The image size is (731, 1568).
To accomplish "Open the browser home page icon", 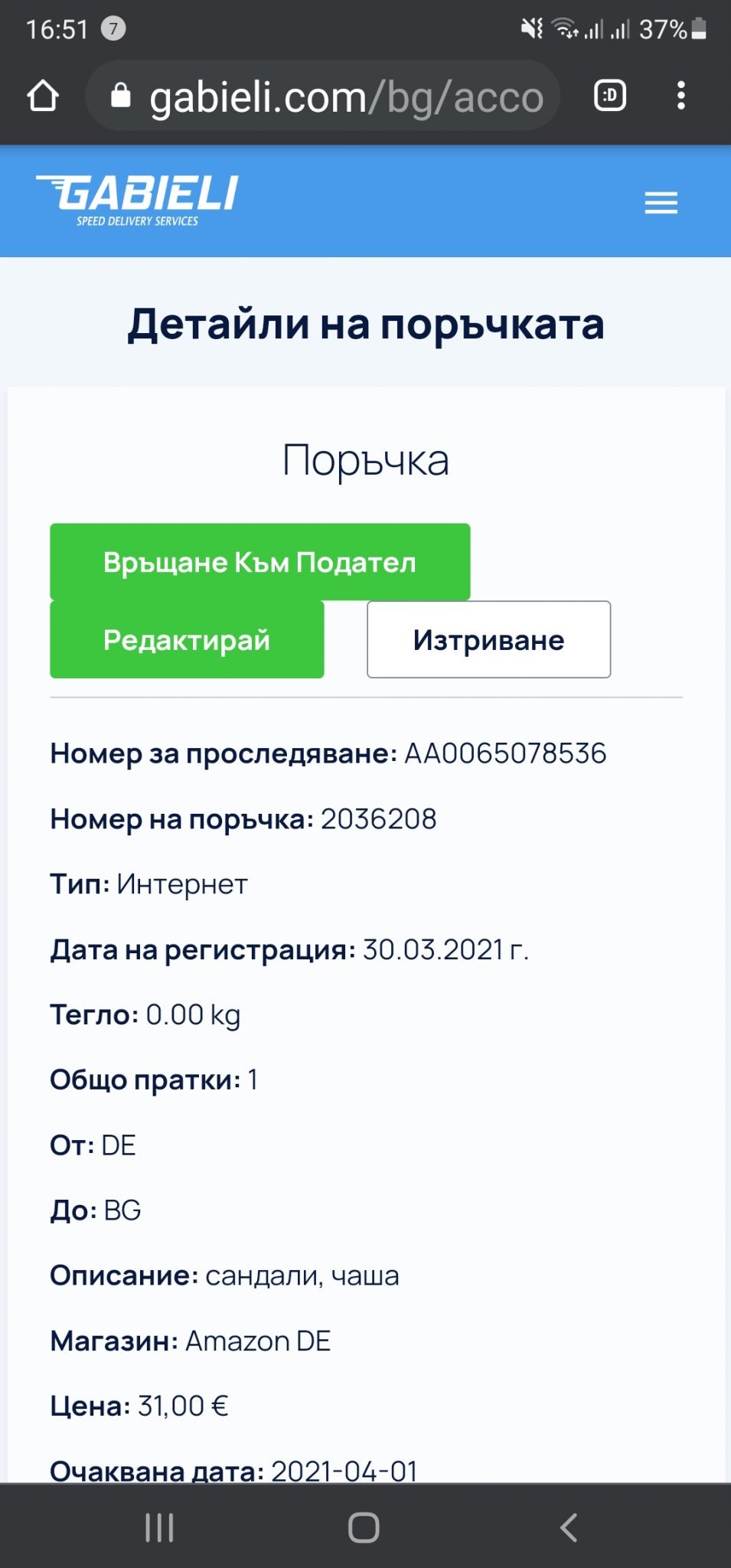I will [43, 96].
